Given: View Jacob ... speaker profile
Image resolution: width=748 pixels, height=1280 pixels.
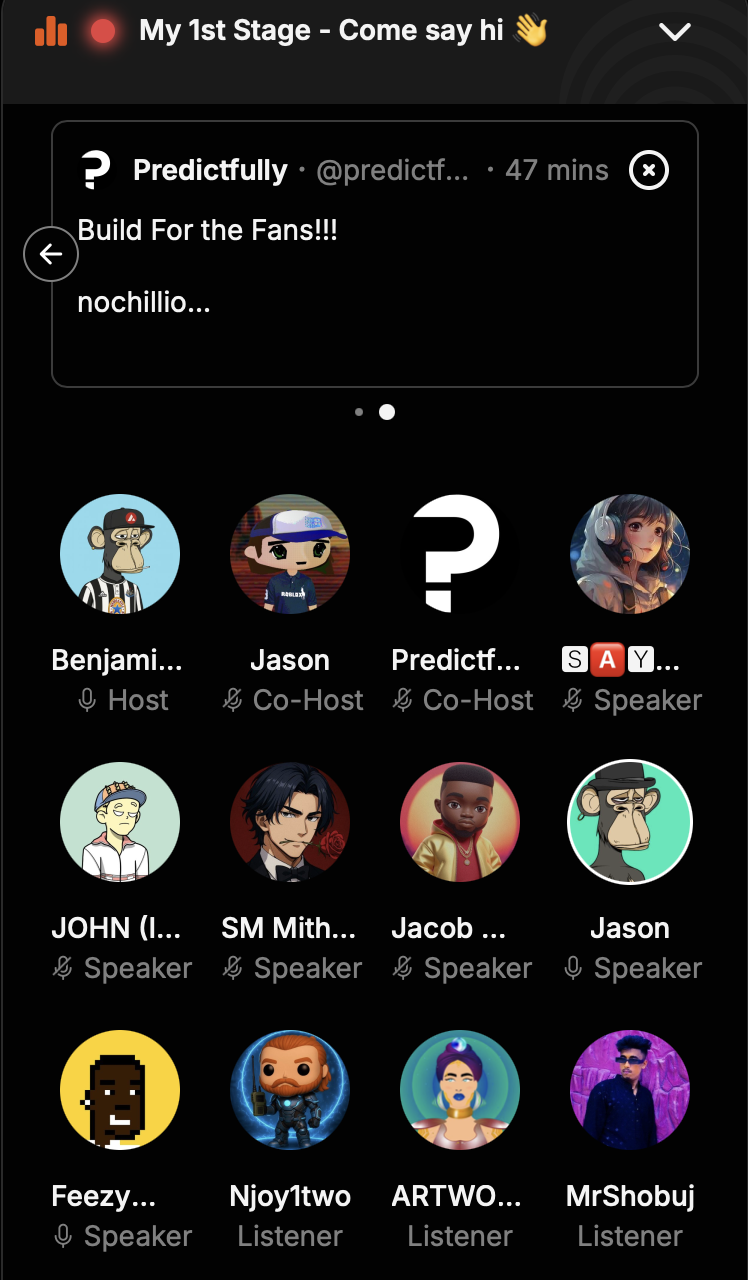Looking at the screenshot, I should click(460, 822).
